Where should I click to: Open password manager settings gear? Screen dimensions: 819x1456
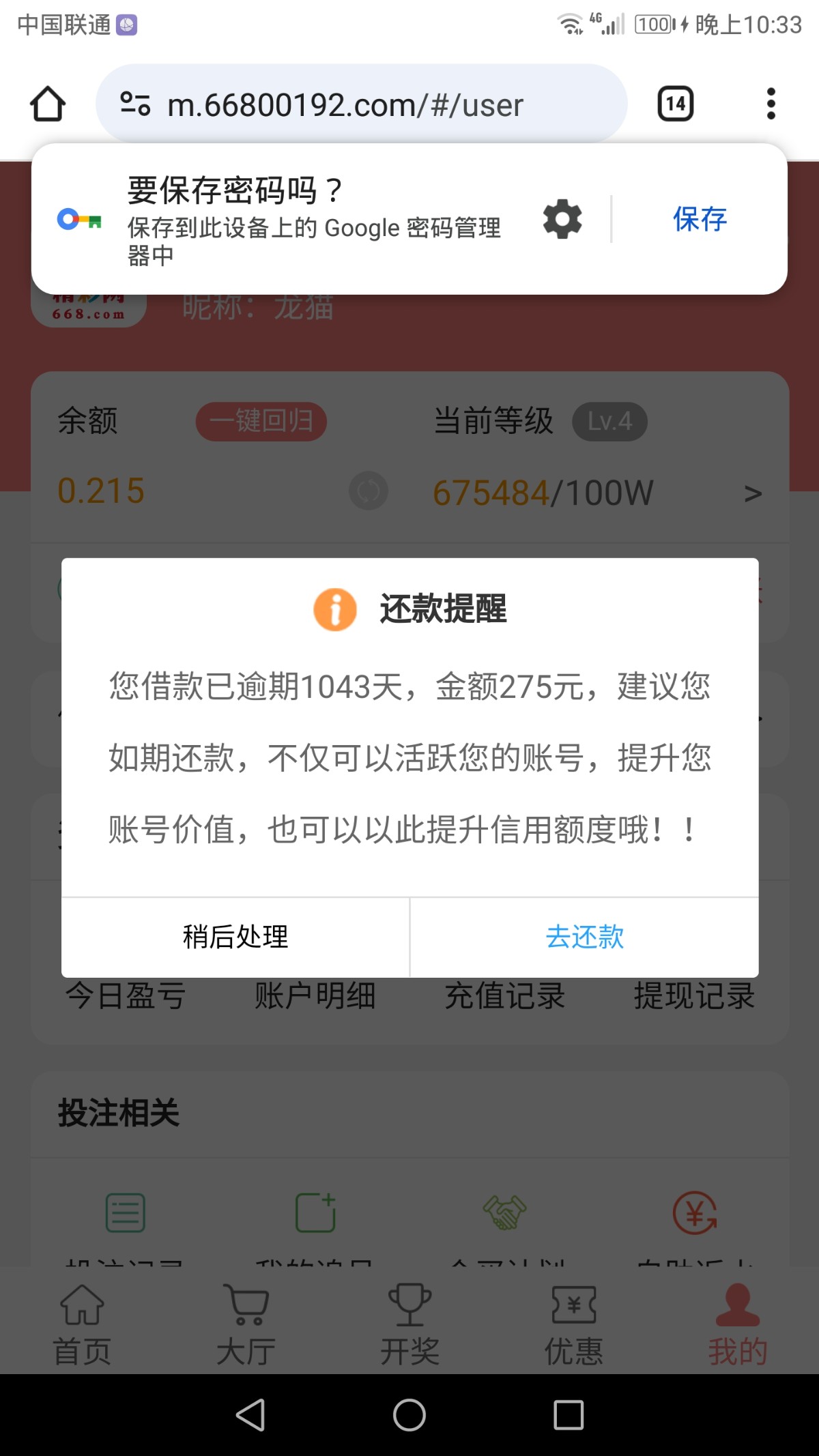click(x=562, y=219)
